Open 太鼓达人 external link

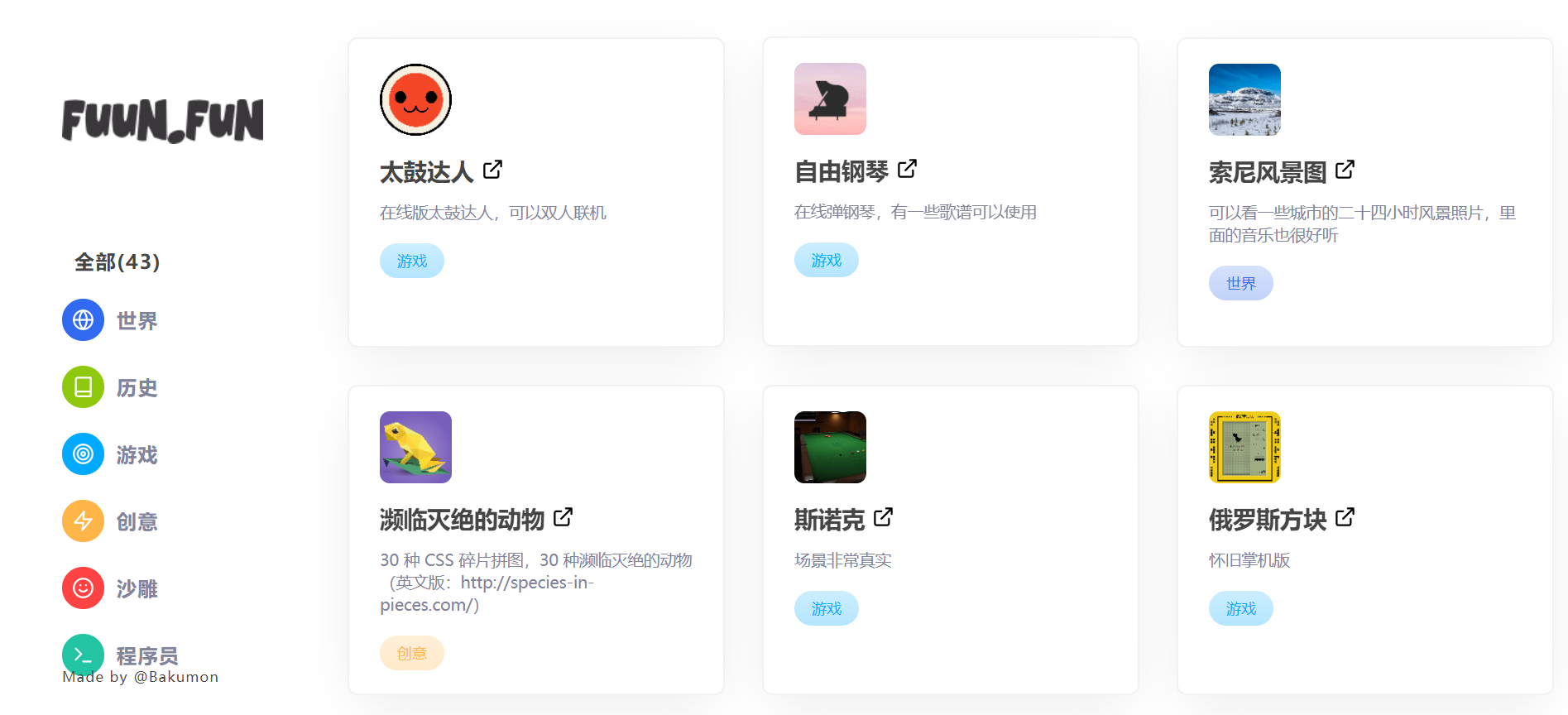[x=492, y=170]
